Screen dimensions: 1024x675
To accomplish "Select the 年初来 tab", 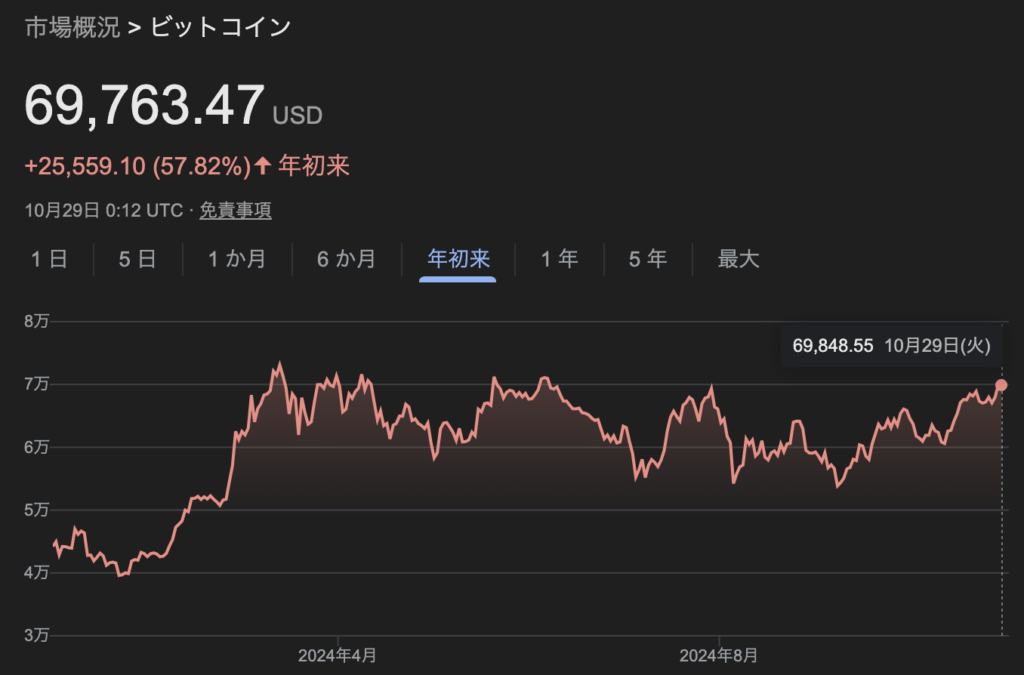I will pyautogui.click(x=459, y=260).
